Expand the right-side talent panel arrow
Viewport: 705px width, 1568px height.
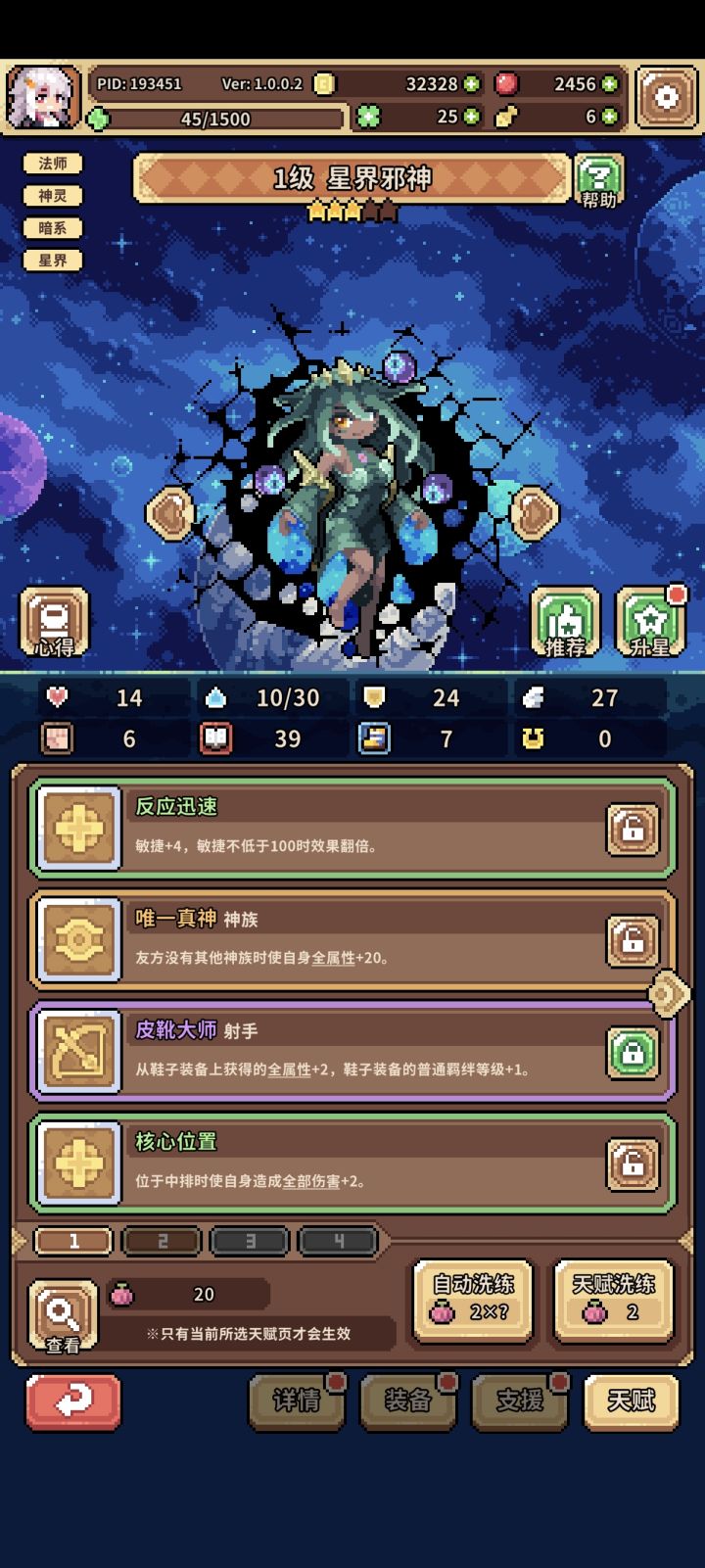point(670,994)
